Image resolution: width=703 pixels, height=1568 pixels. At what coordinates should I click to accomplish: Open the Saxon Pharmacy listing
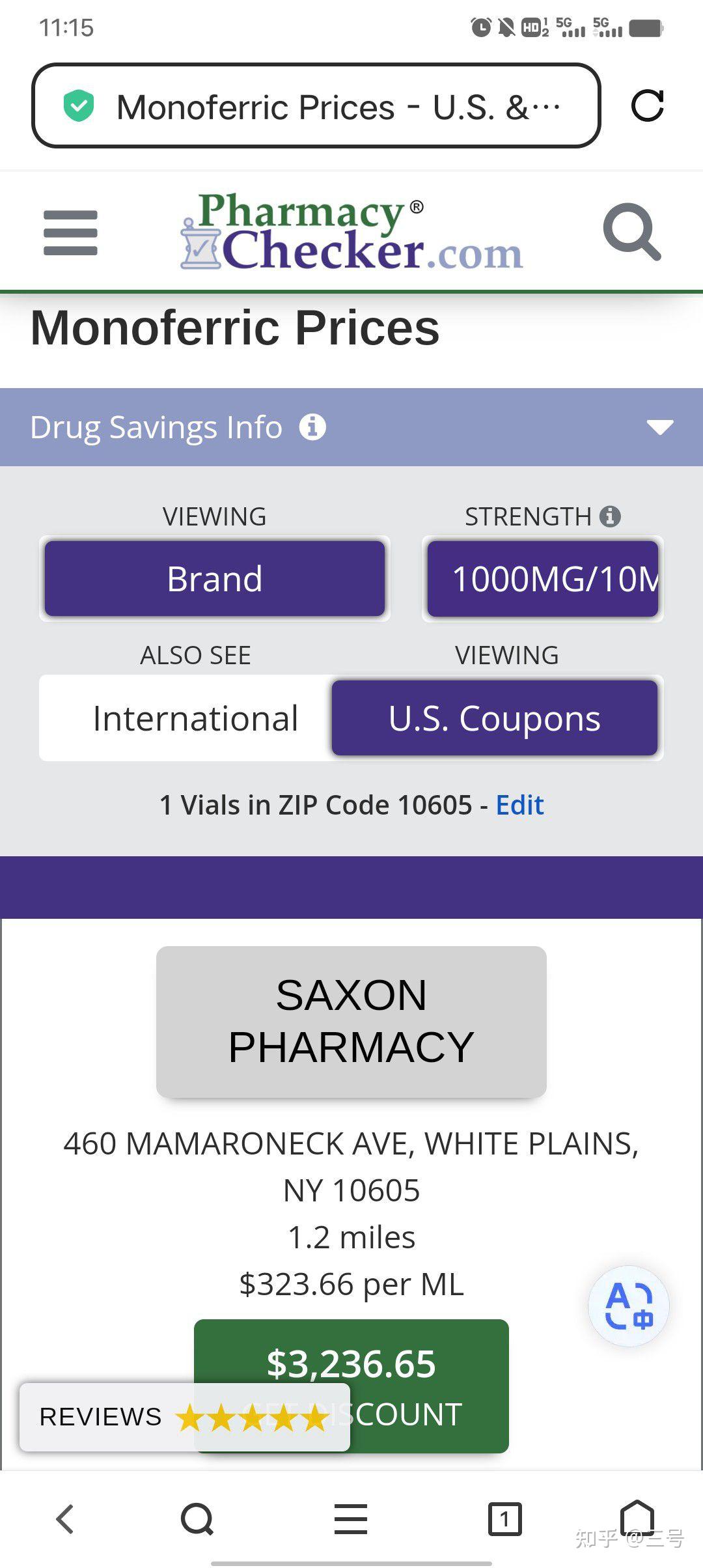tap(351, 1021)
